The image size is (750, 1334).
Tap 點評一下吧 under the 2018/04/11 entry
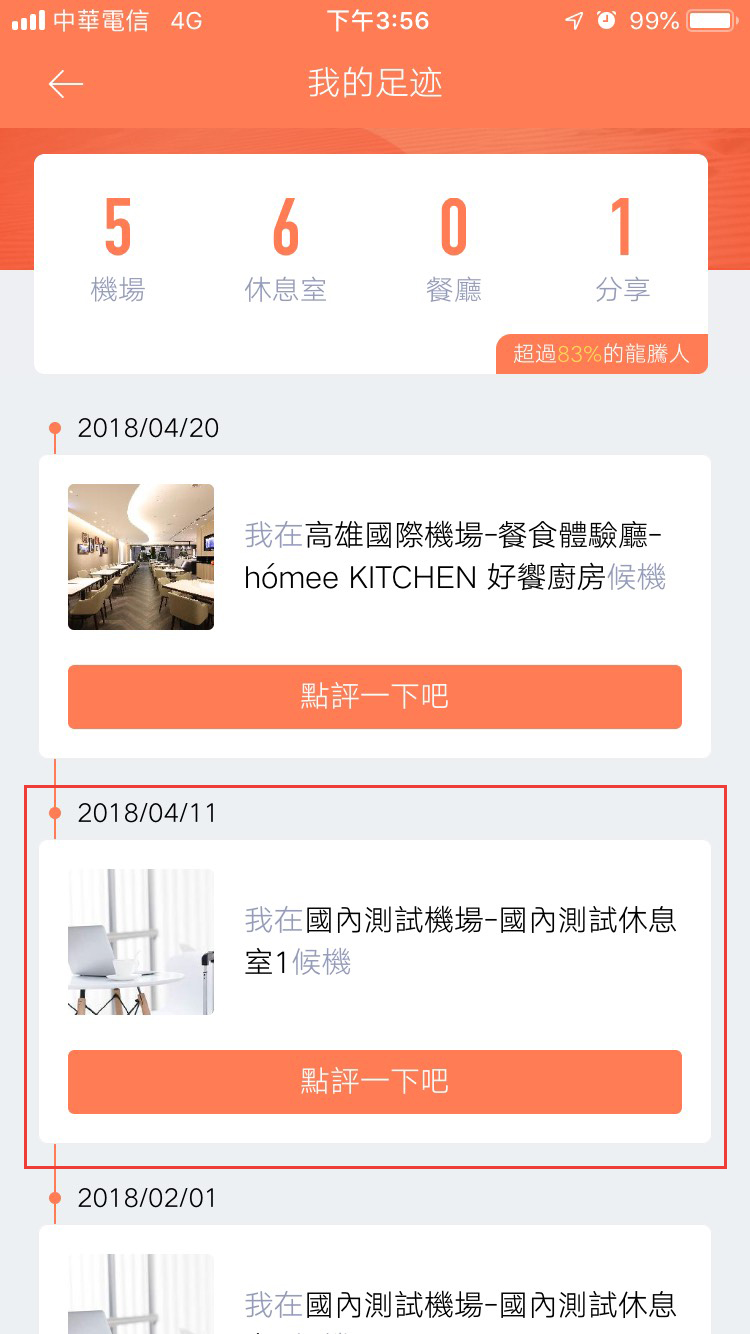pos(375,1082)
